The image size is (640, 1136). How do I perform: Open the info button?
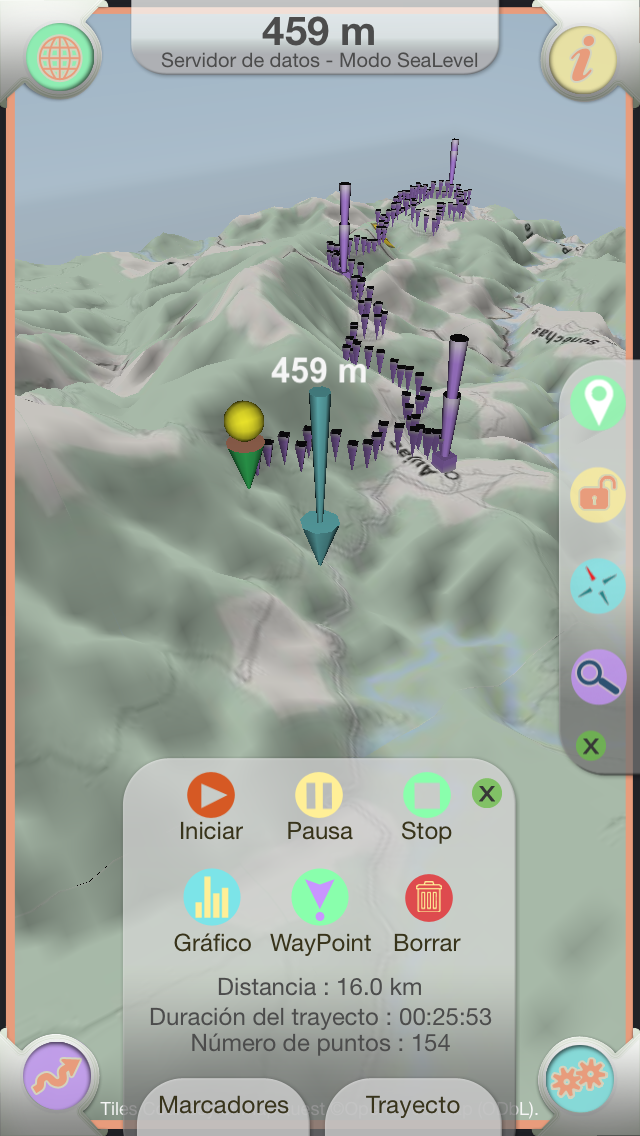point(583,59)
